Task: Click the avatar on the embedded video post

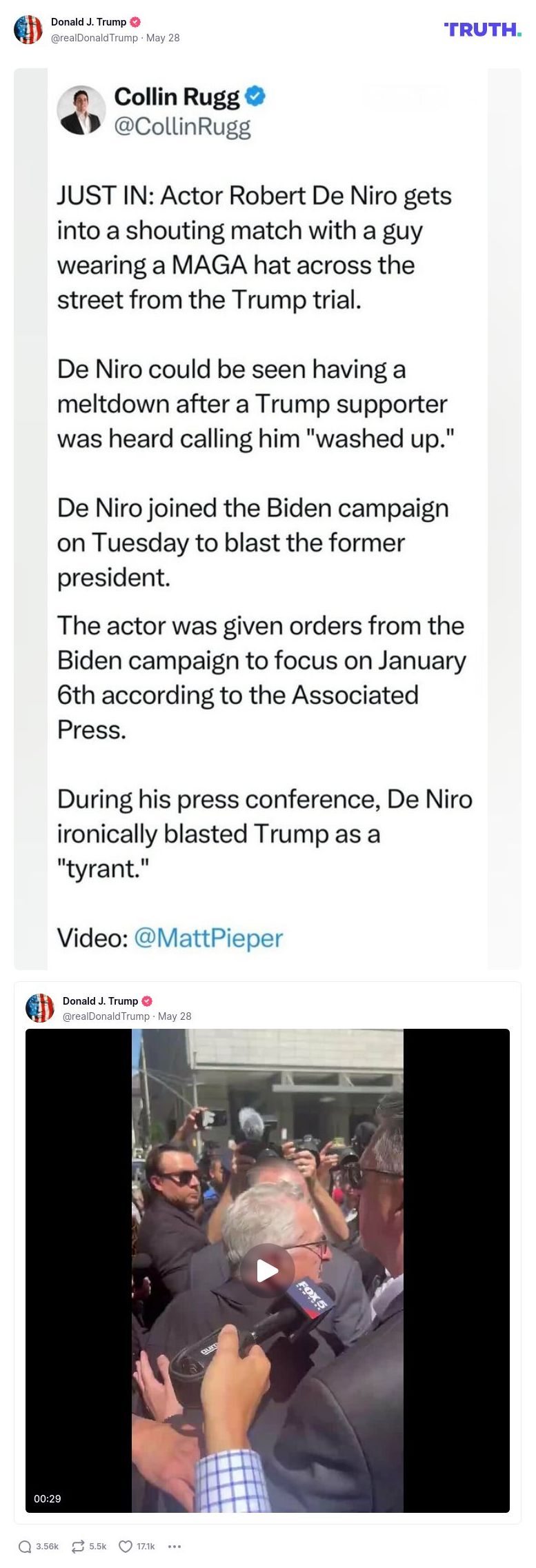Action: coord(39,1007)
